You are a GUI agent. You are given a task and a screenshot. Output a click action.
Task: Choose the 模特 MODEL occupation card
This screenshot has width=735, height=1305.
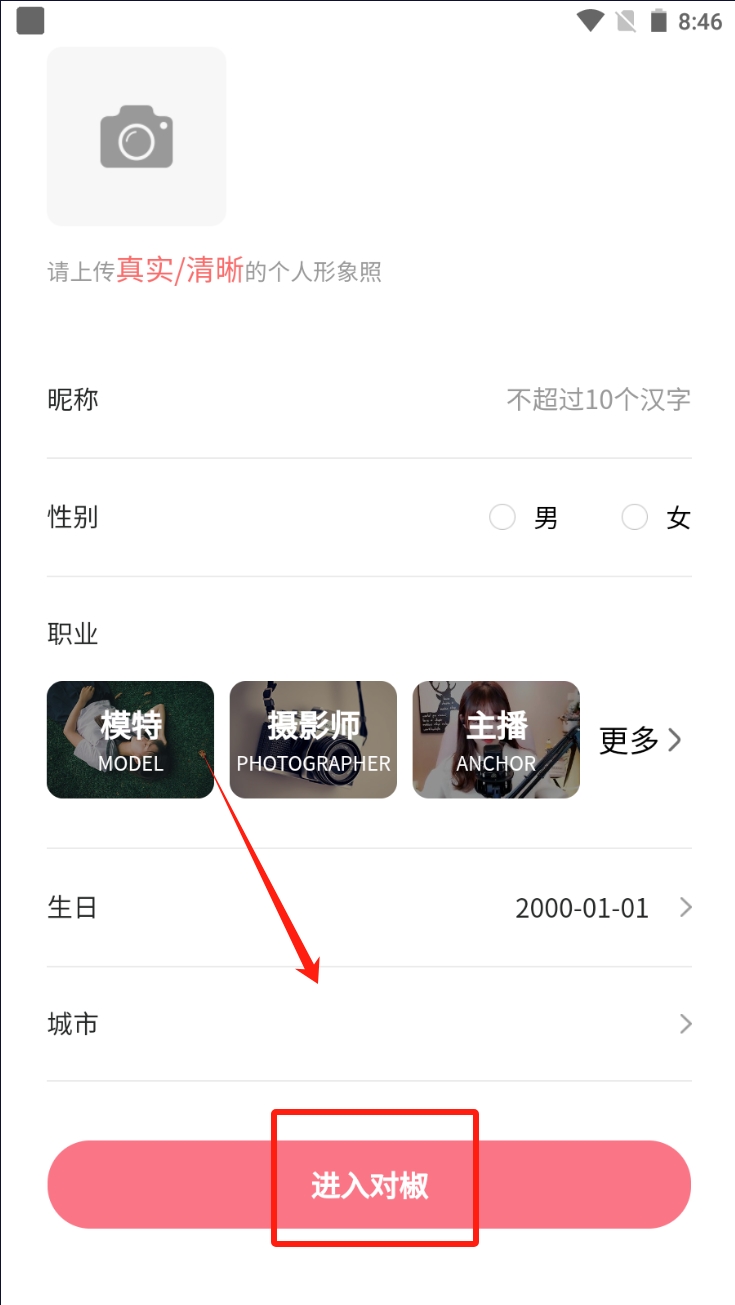130,740
